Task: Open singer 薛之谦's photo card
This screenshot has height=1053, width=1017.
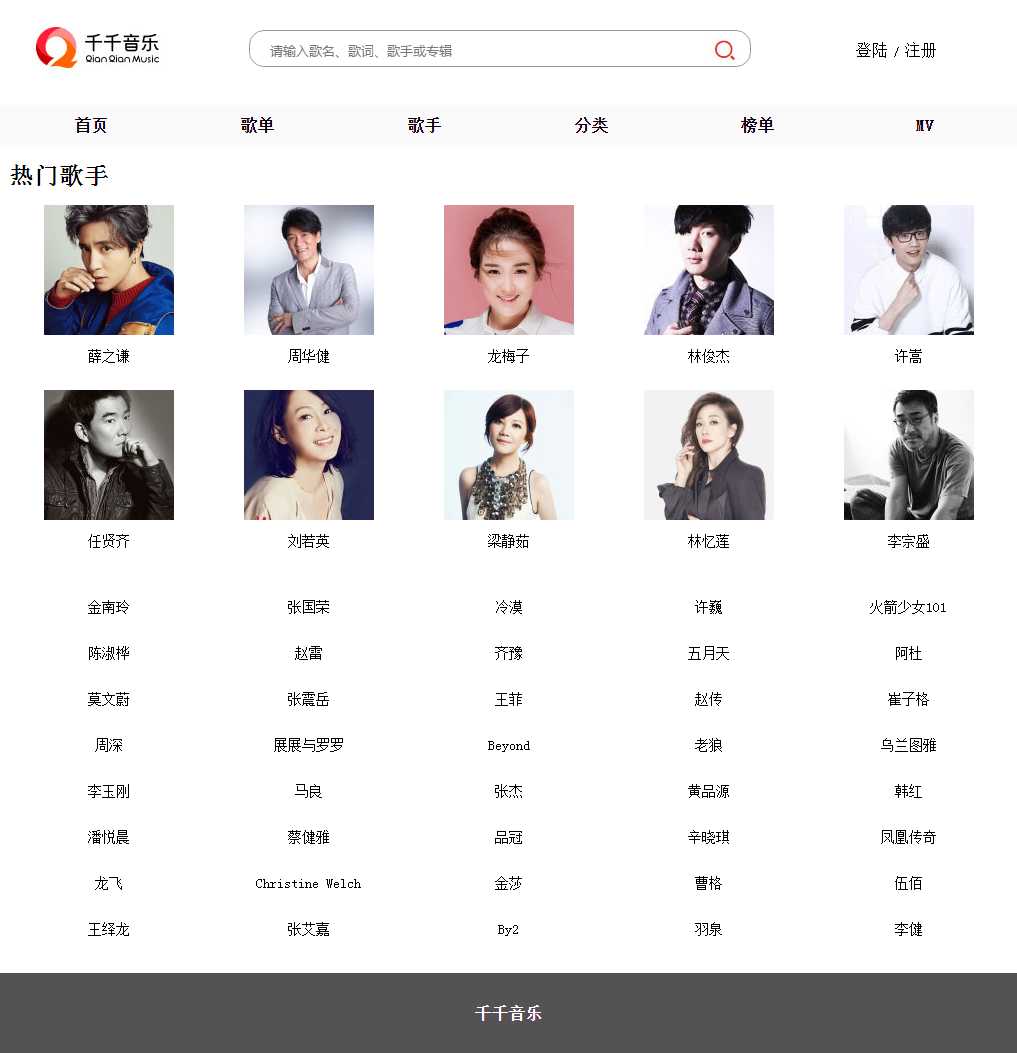Action: (x=109, y=270)
